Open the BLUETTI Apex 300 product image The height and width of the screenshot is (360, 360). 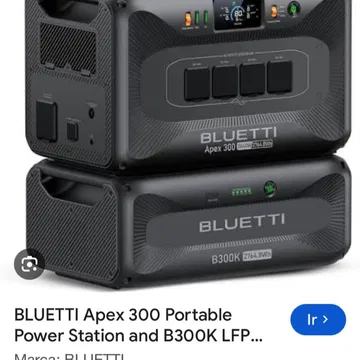[x=188, y=144]
